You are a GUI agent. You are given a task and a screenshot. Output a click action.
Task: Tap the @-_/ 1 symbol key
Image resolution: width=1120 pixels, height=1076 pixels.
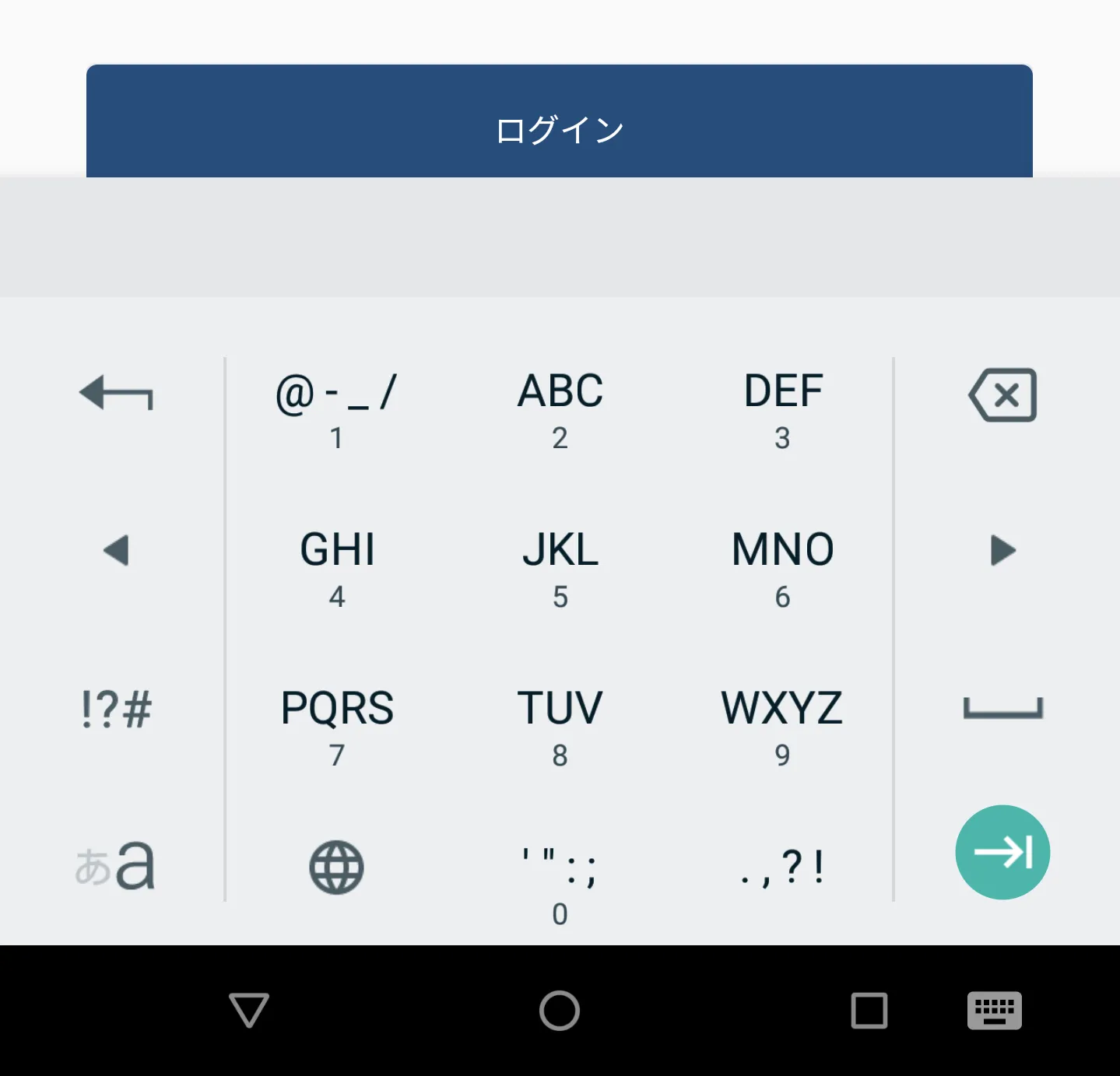[337, 409]
